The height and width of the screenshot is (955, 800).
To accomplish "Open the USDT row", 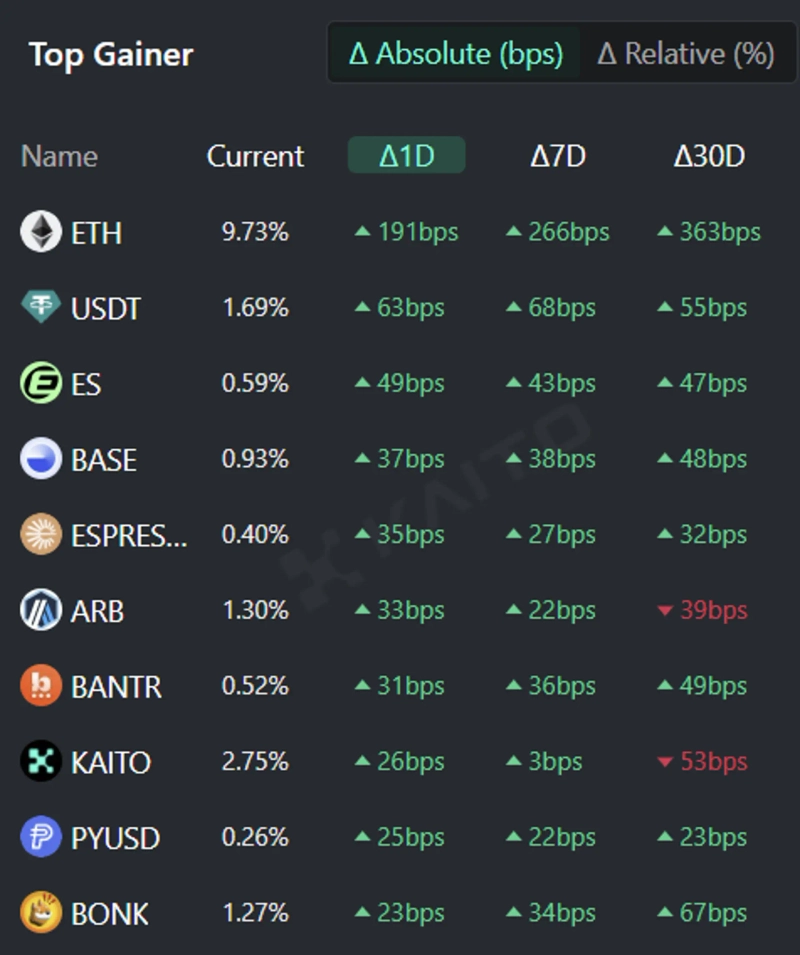I will (105, 308).
